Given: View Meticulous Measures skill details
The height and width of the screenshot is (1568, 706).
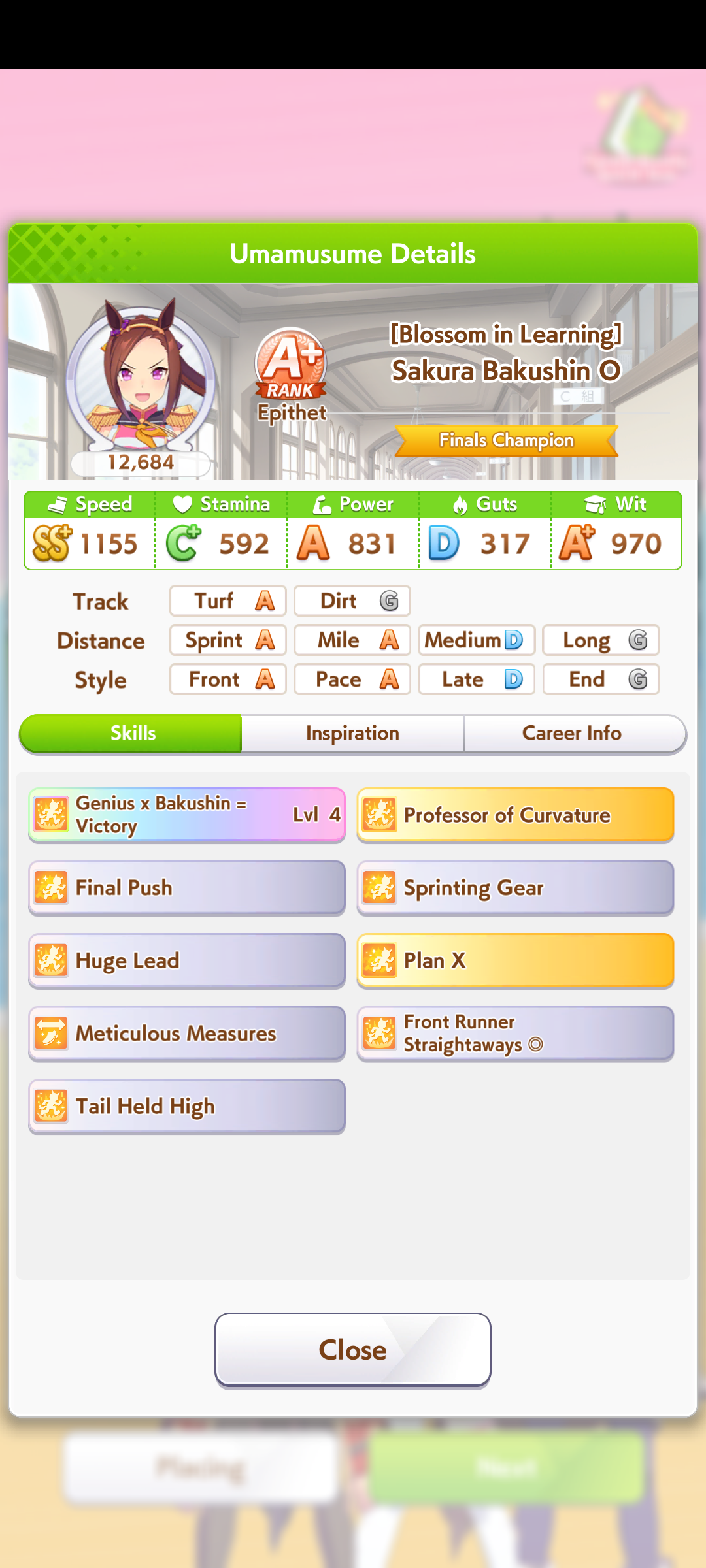Looking at the screenshot, I should click(x=187, y=1034).
